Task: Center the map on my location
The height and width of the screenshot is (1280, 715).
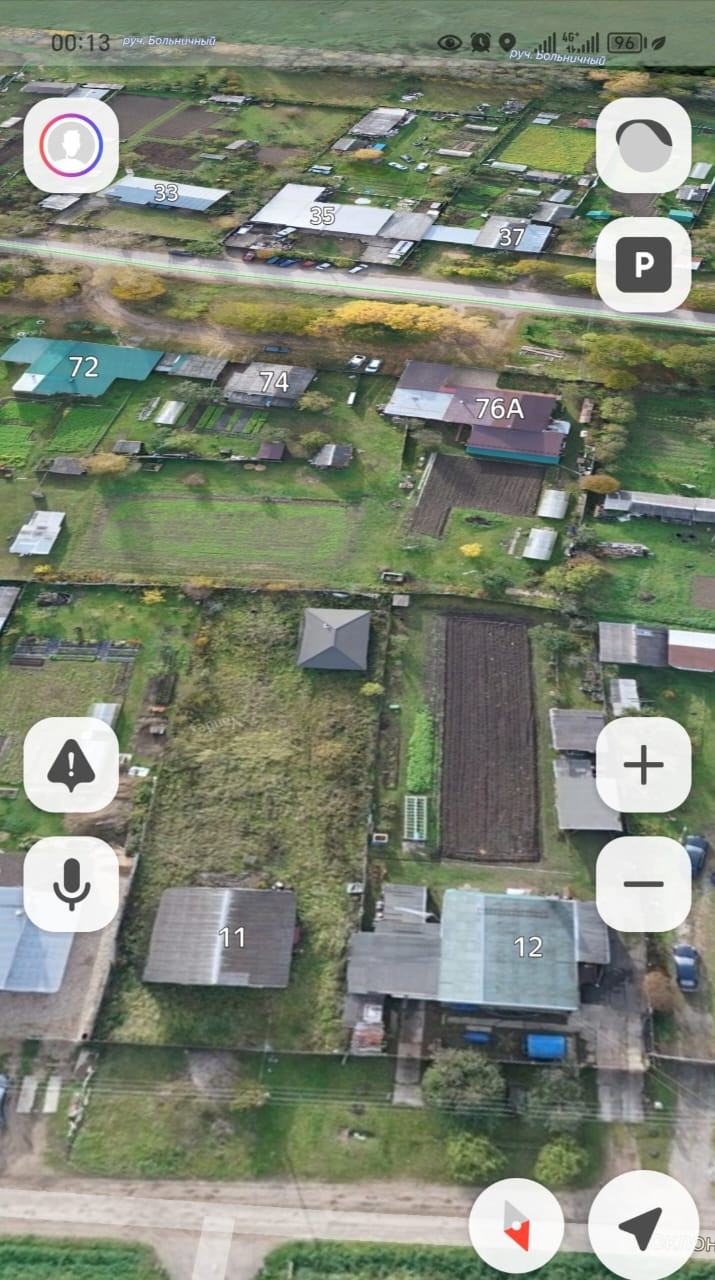Action: (x=643, y=1225)
